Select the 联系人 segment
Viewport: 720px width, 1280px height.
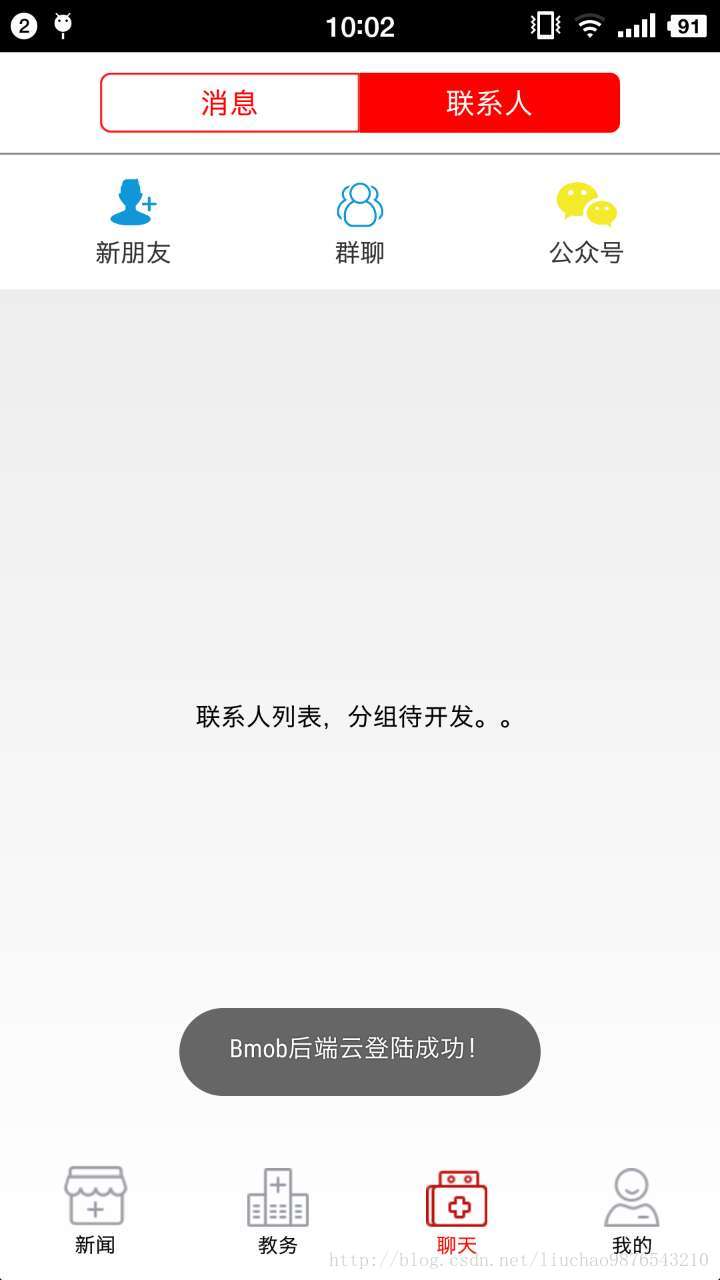click(490, 102)
